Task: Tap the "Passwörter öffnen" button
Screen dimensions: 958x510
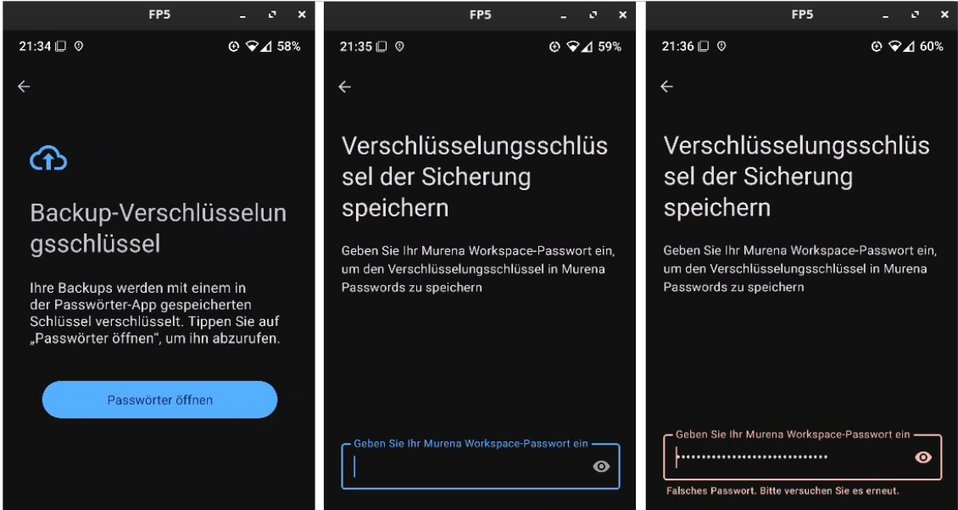Action: pyautogui.click(x=159, y=400)
